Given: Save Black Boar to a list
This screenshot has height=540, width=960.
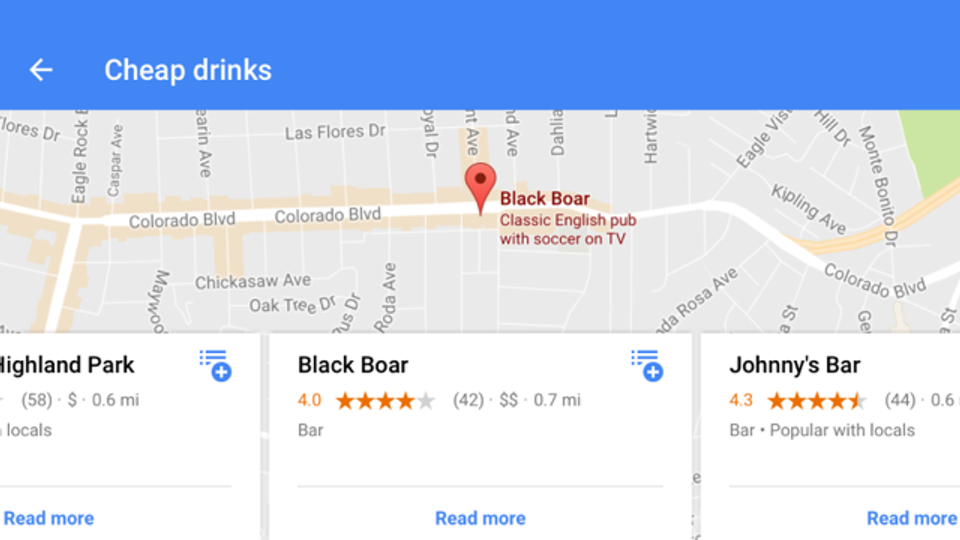Looking at the screenshot, I should coord(647,365).
